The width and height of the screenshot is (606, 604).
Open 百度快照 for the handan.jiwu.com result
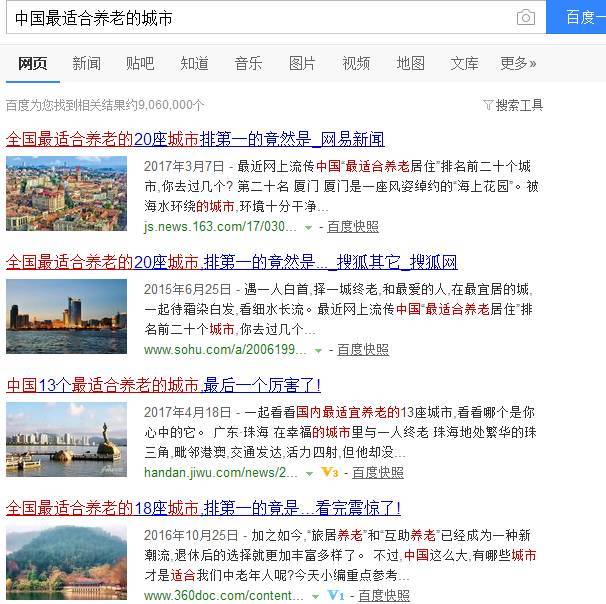point(378,472)
